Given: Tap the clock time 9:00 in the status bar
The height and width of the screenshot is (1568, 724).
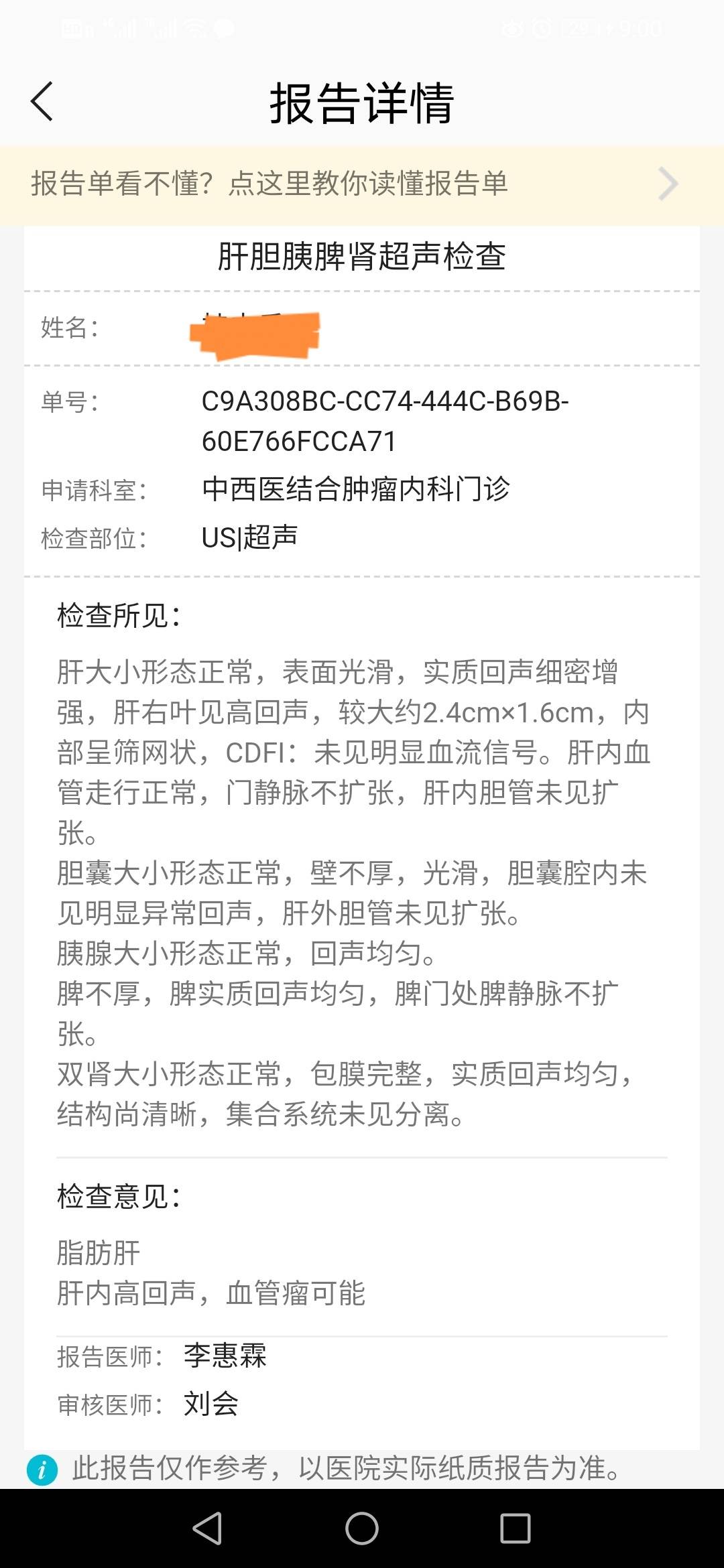Looking at the screenshot, I should (x=640, y=28).
